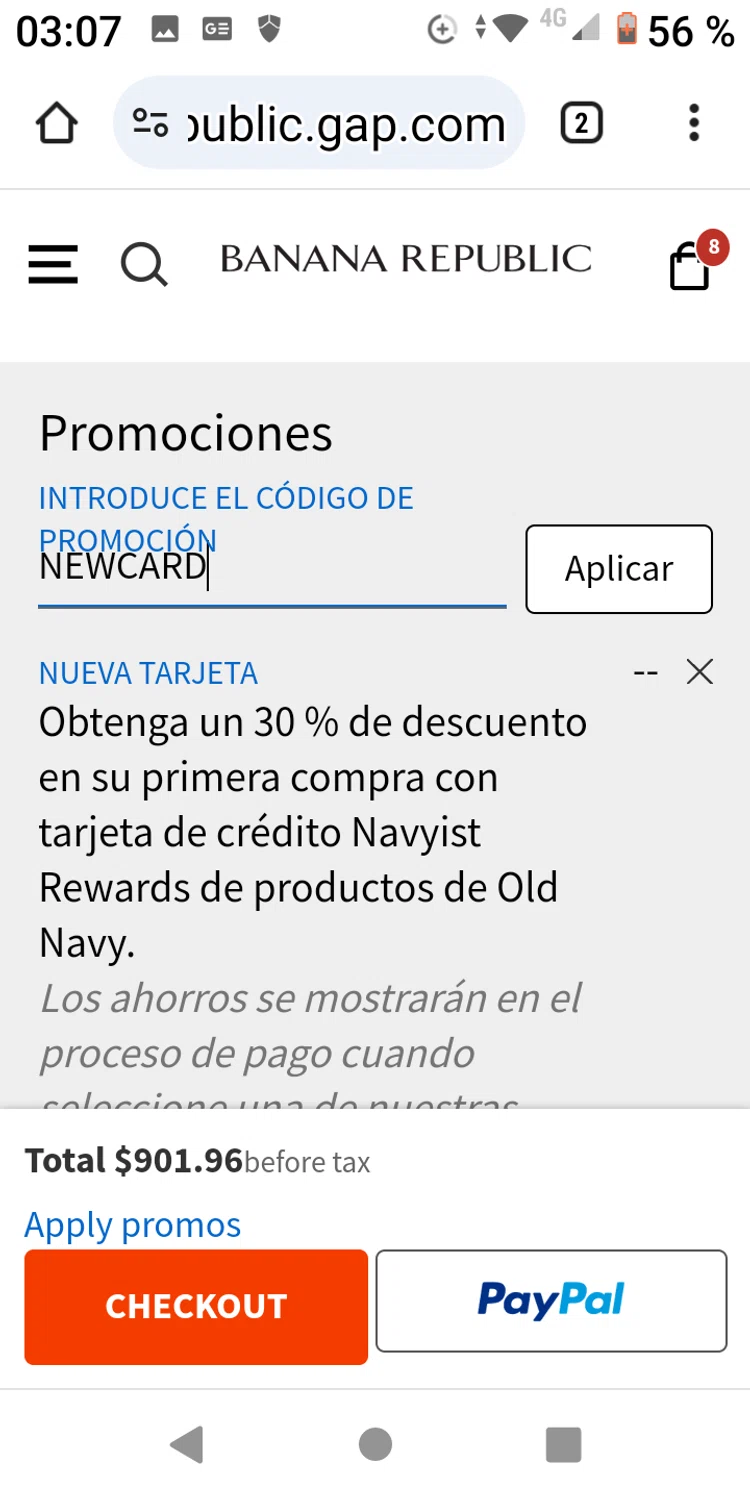Open the browser home page

pyautogui.click(x=56, y=124)
